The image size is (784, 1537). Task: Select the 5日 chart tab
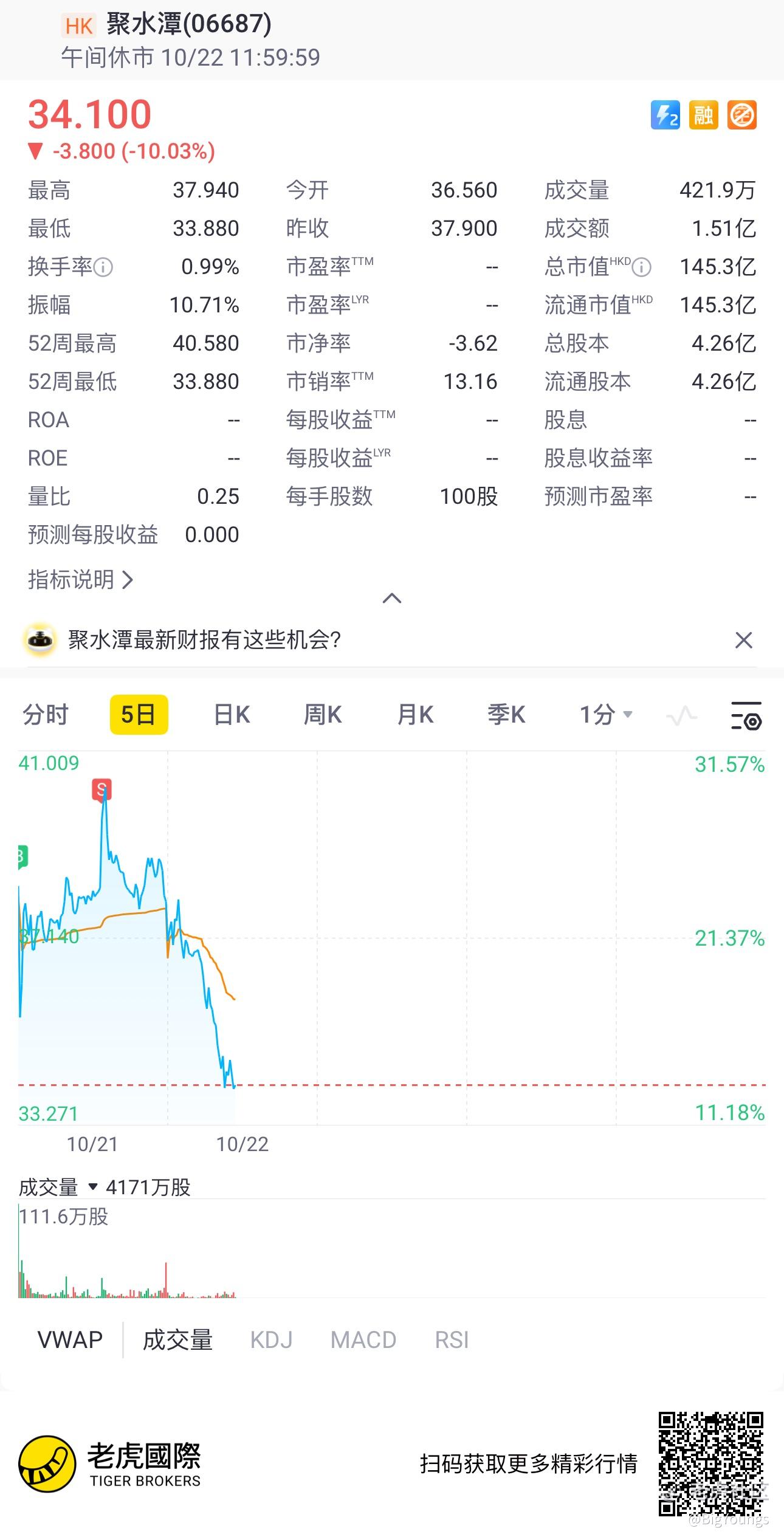[x=139, y=715]
